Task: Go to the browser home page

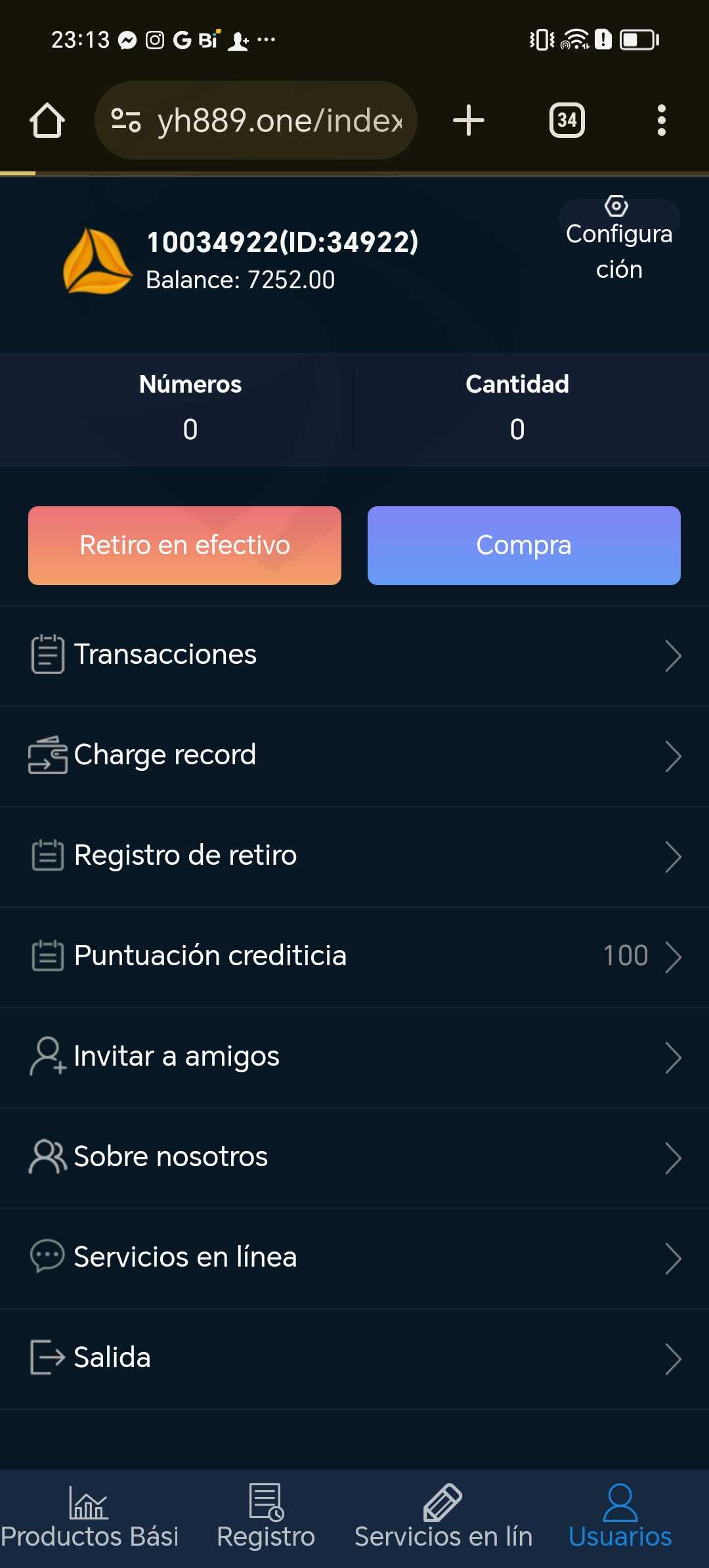Action: point(47,120)
